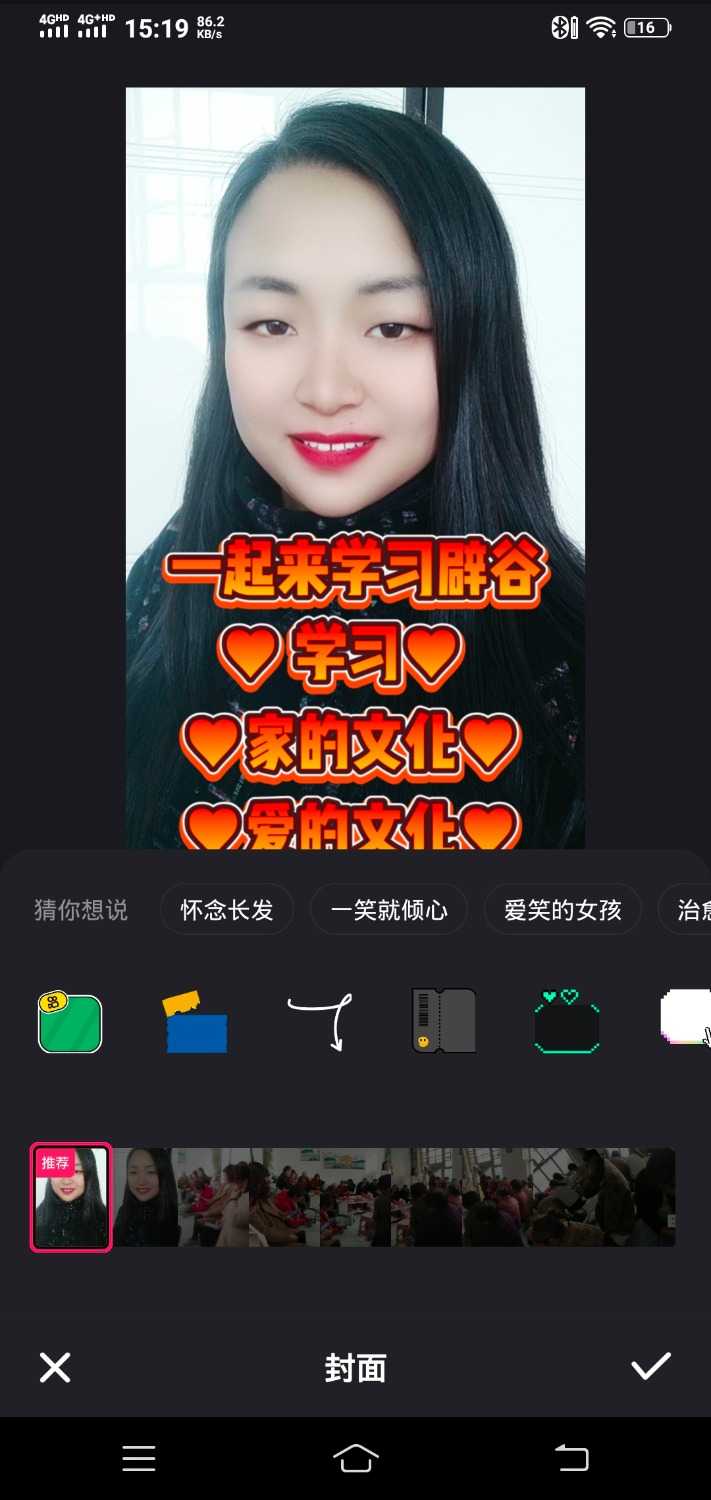Choose the 一笑就倾心 caption chip
This screenshot has width=711, height=1500.
point(388,909)
